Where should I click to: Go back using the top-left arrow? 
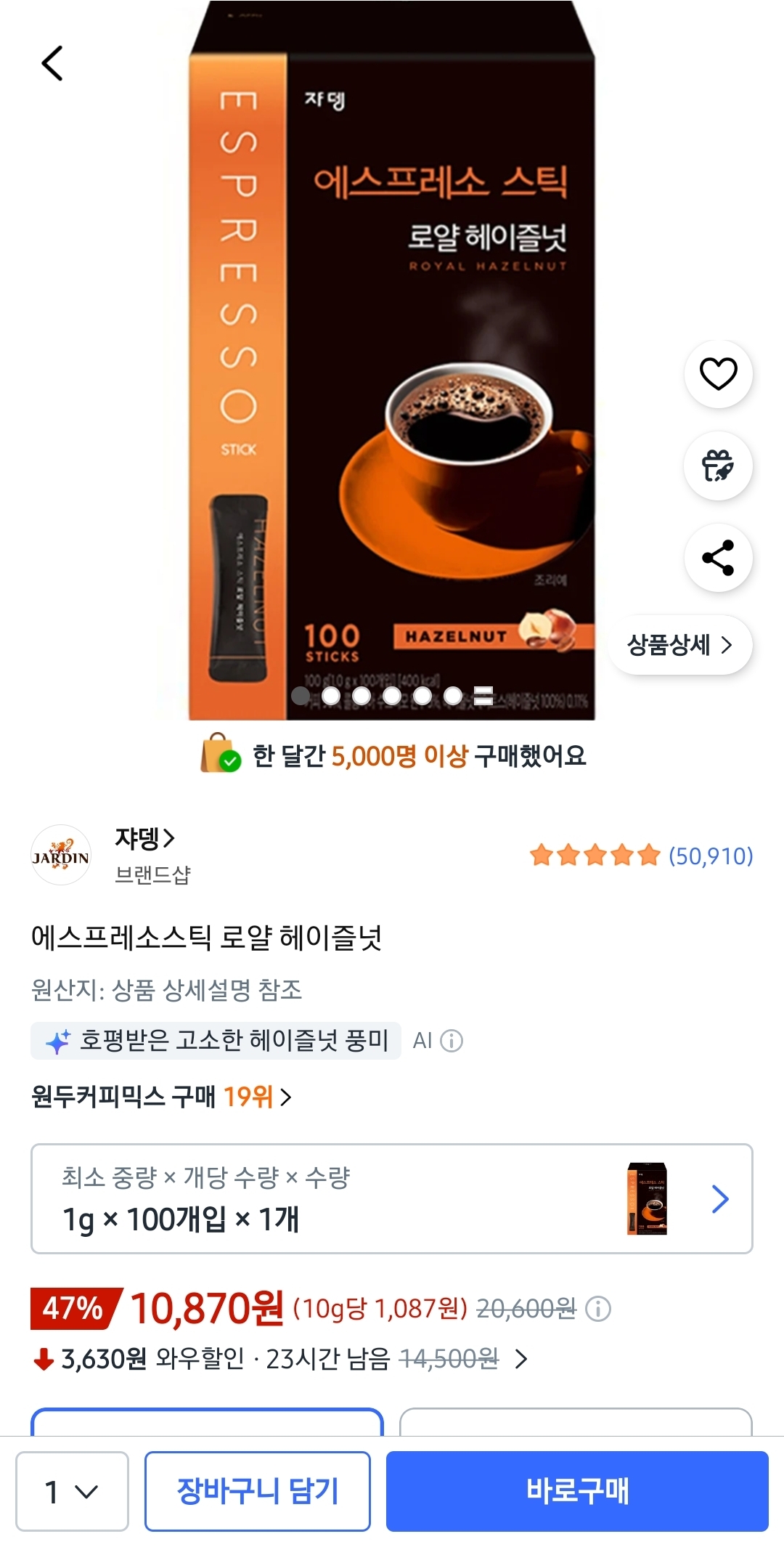click(x=52, y=63)
